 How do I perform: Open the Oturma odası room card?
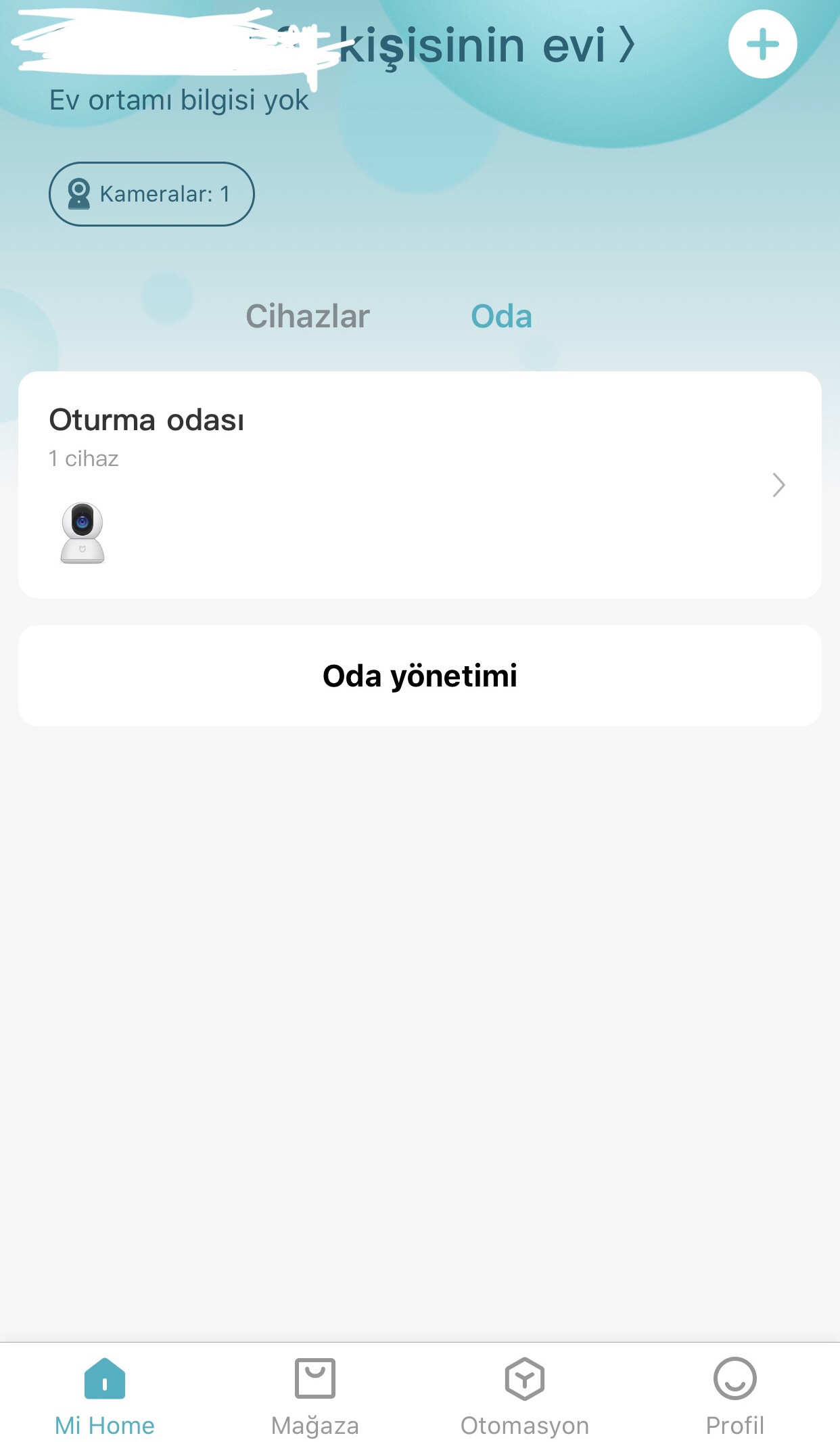pyautogui.click(x=420, y=485)
